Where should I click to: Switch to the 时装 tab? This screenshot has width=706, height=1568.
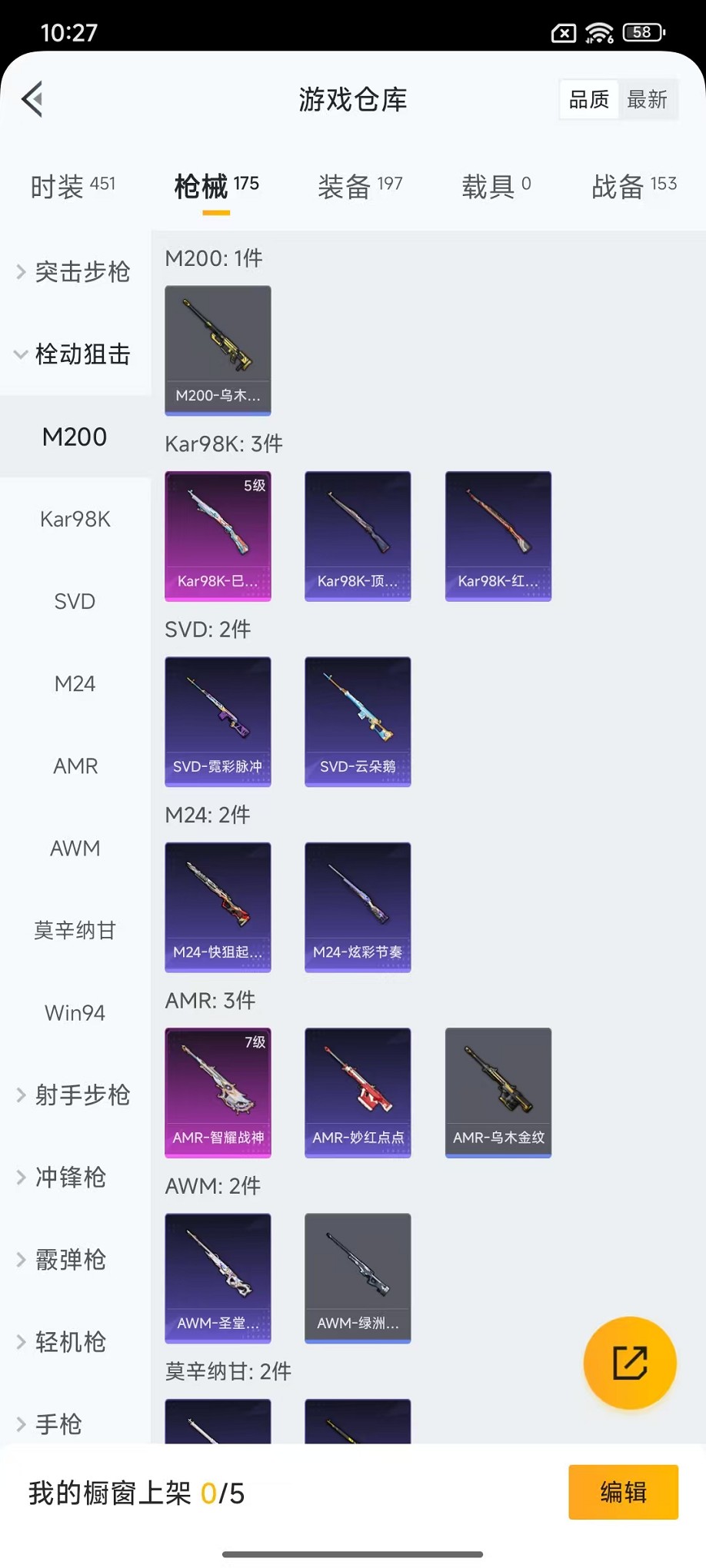pyautogui.click(x=73, y=186)
